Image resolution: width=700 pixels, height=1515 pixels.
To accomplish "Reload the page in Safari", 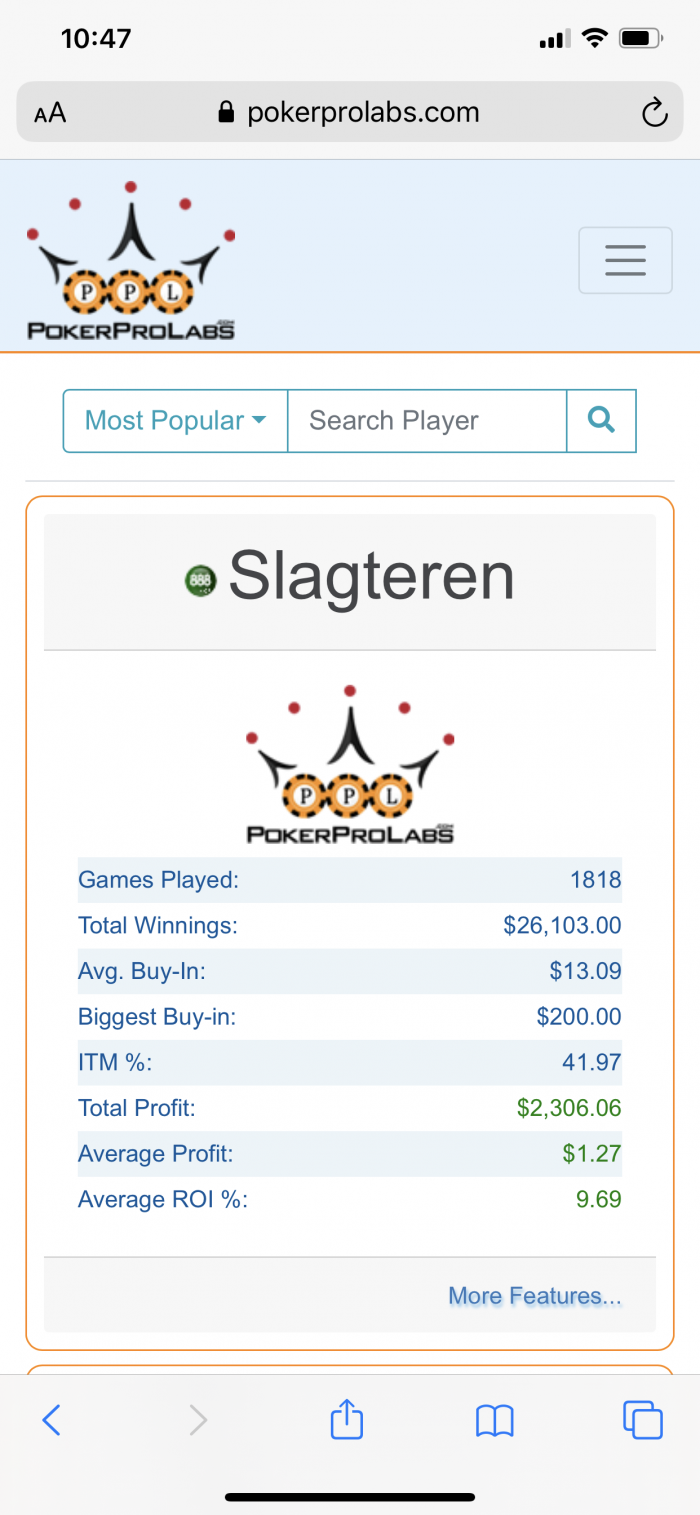I will (654, 113).
